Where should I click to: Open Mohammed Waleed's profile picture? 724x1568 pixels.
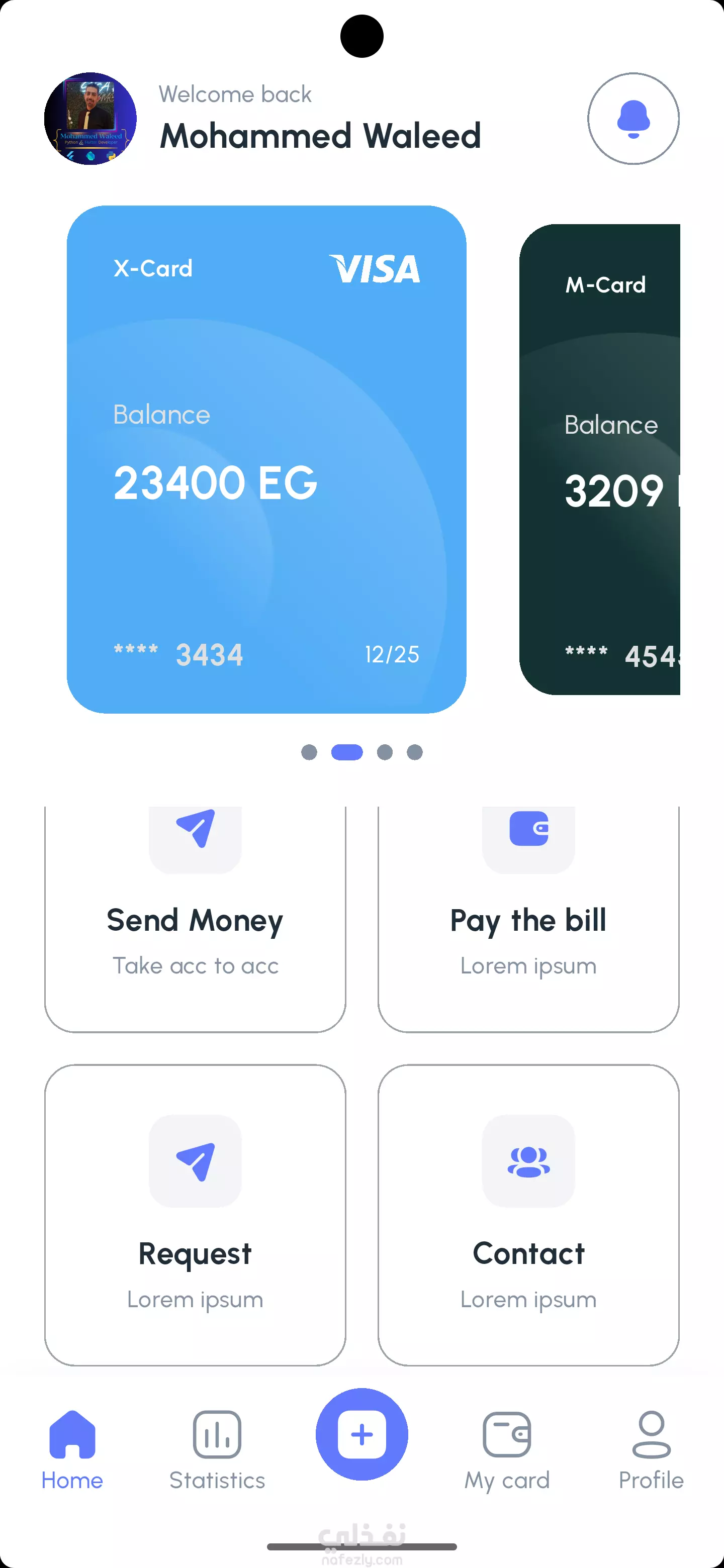pos(90,119)
